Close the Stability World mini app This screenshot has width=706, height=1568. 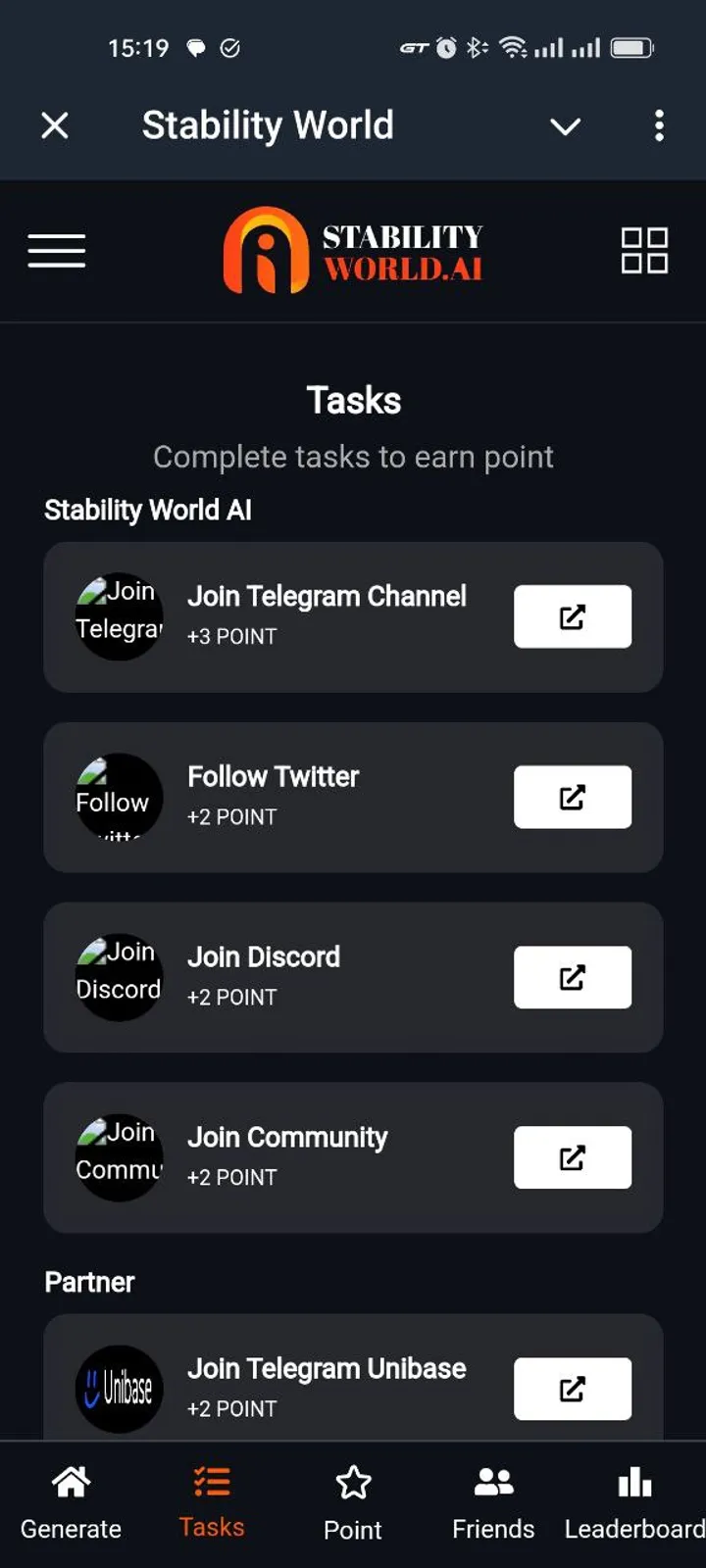coord(55,125)
